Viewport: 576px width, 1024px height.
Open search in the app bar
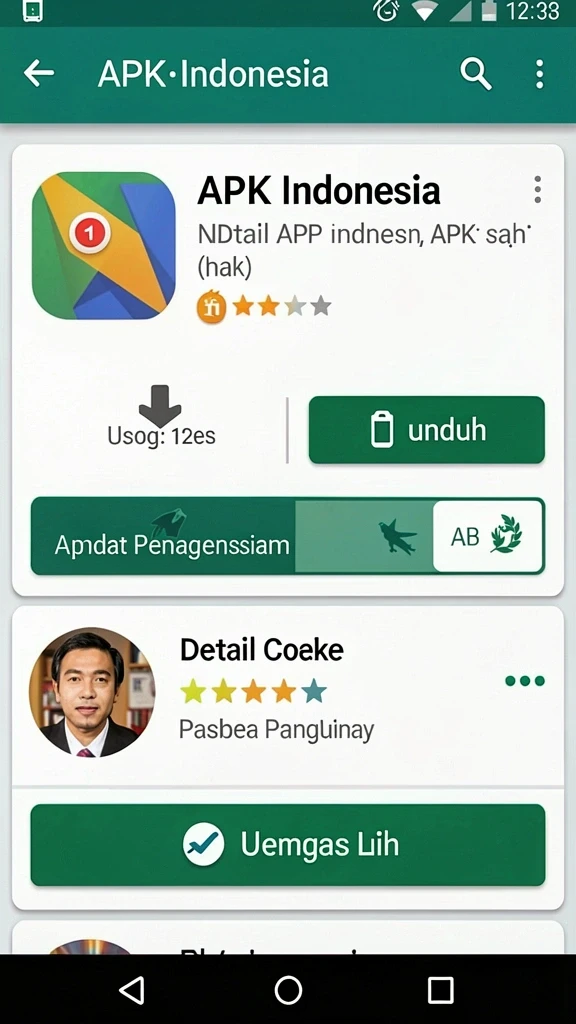click(475, 73)
